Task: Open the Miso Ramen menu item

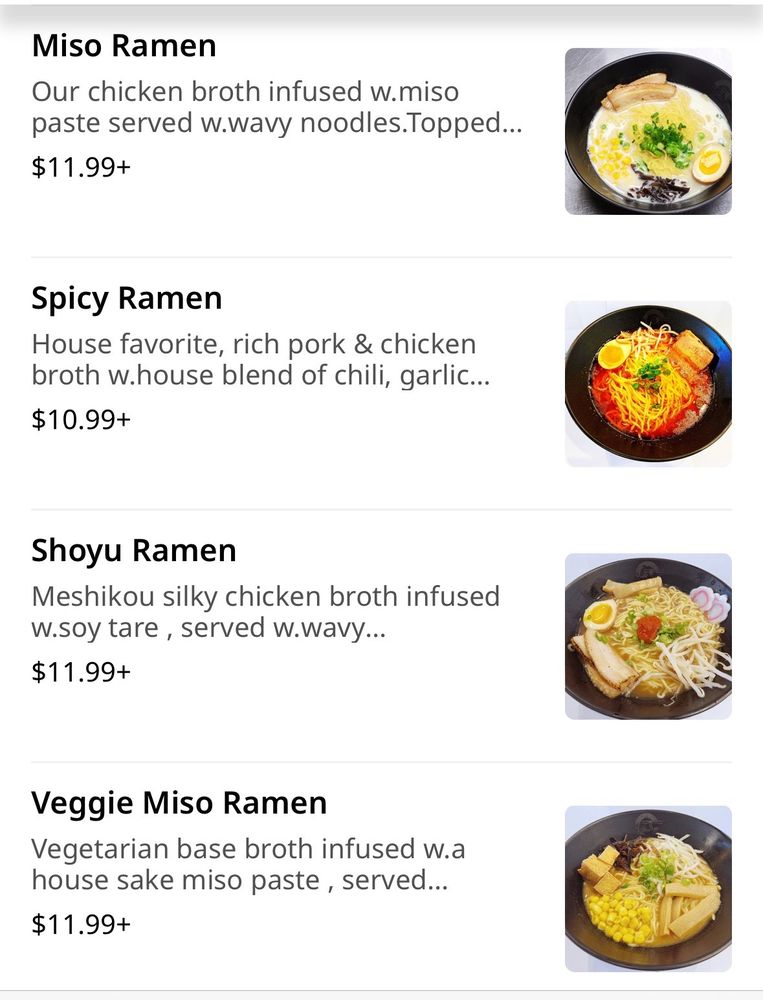Action: point(124,46)
